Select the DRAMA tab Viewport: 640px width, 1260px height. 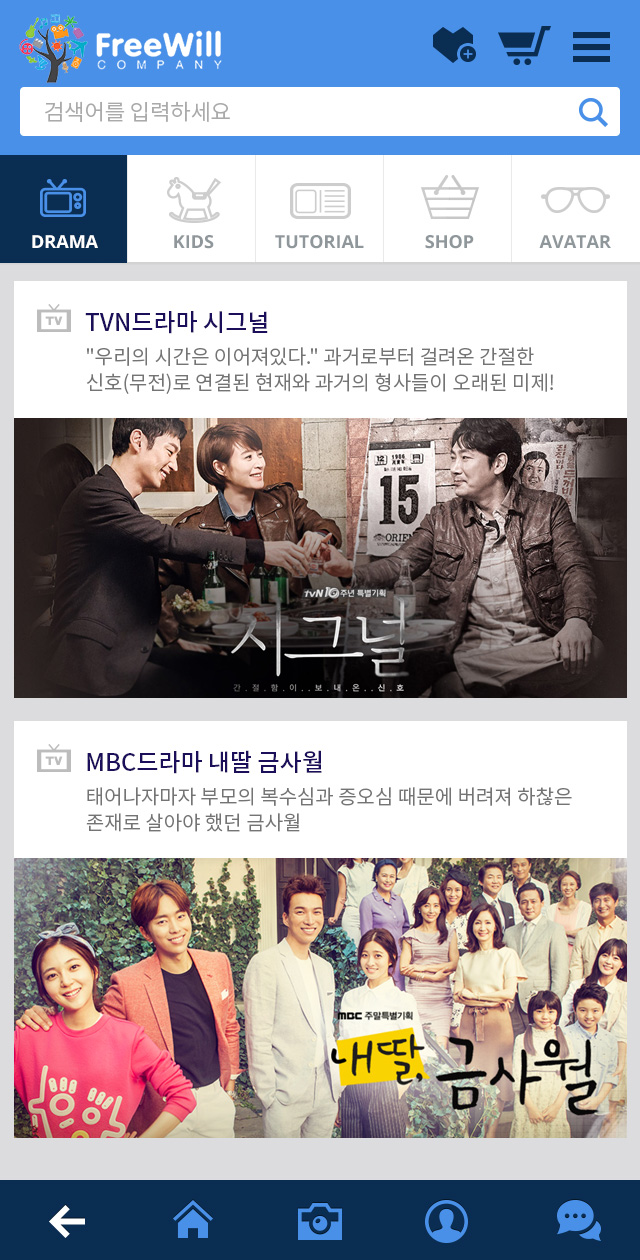click(x=64, y=209)
